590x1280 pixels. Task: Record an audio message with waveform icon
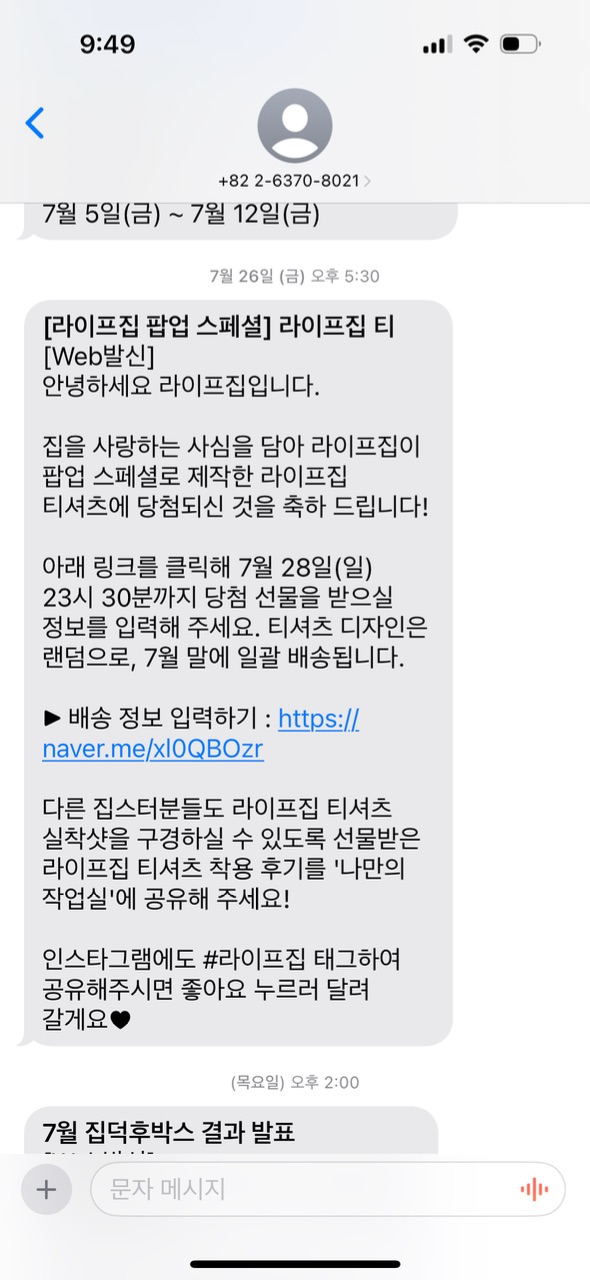pyautogui.click(x=534, y=1189)
